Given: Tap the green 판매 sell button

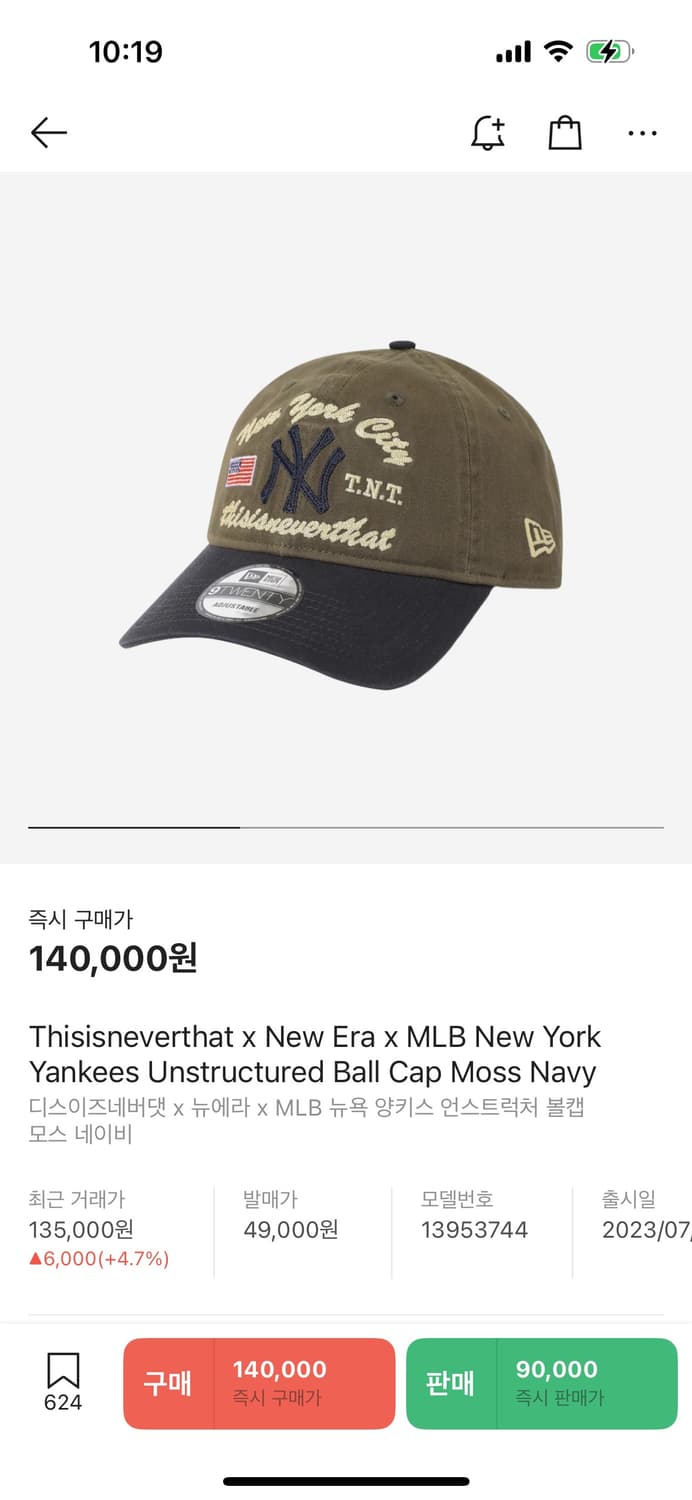Looking at the screenshot, I should [541, 1383].
